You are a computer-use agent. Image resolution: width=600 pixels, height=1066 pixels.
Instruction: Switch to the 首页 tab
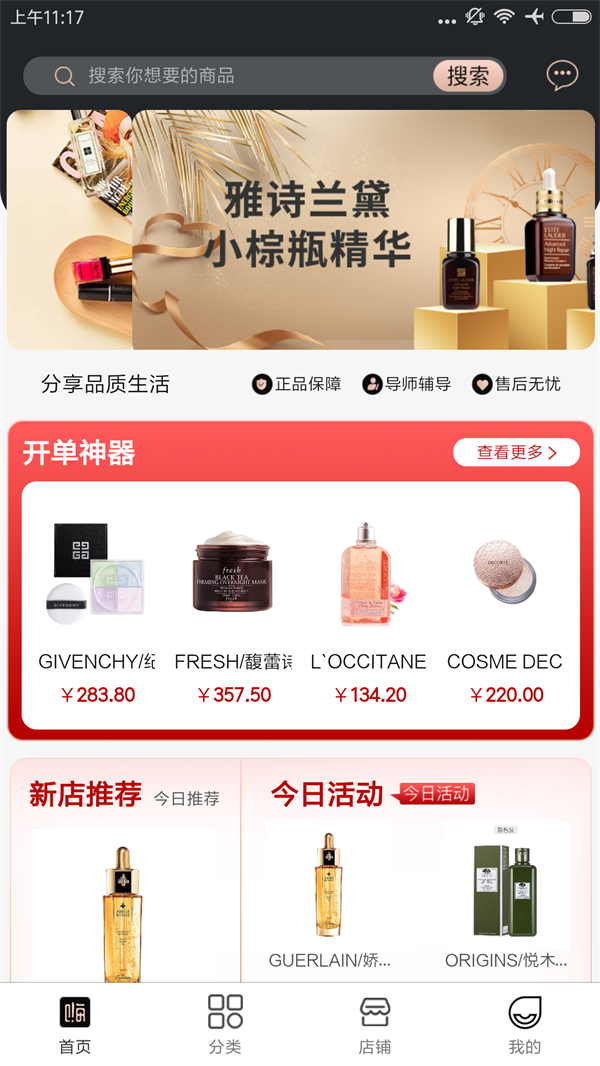point(75,1024)
